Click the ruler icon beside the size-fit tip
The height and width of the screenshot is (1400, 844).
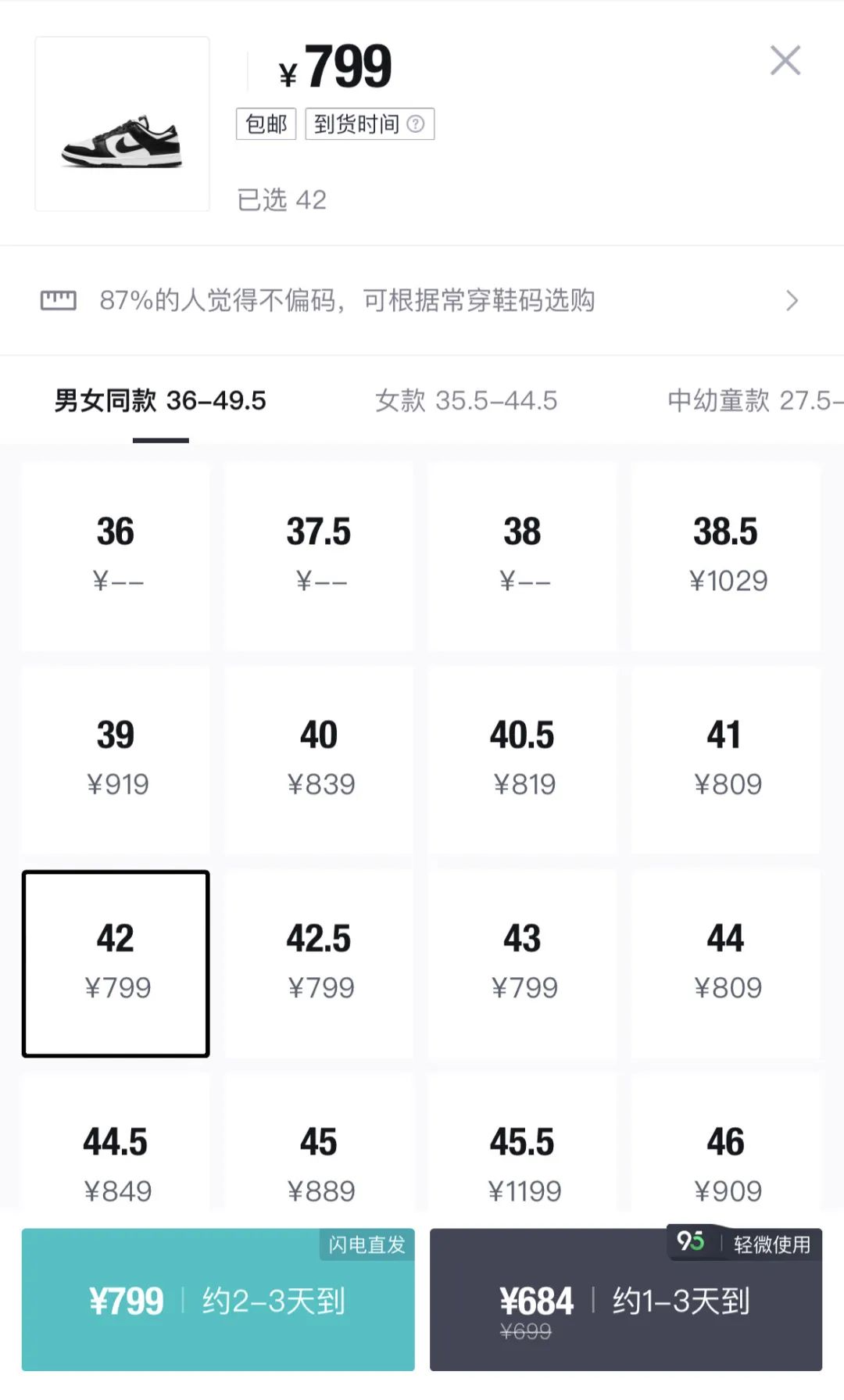59,299
